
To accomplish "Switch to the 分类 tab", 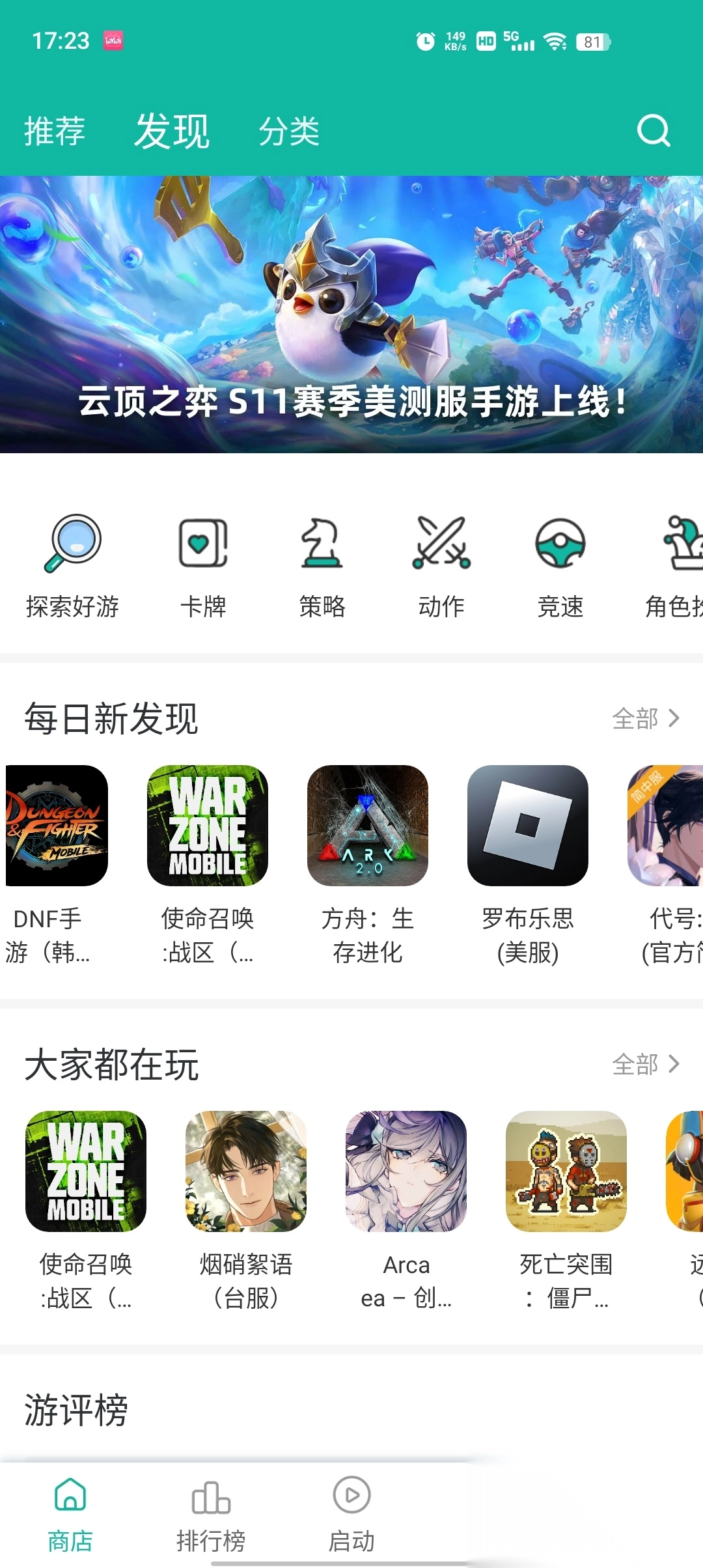I will pos(289,131).
